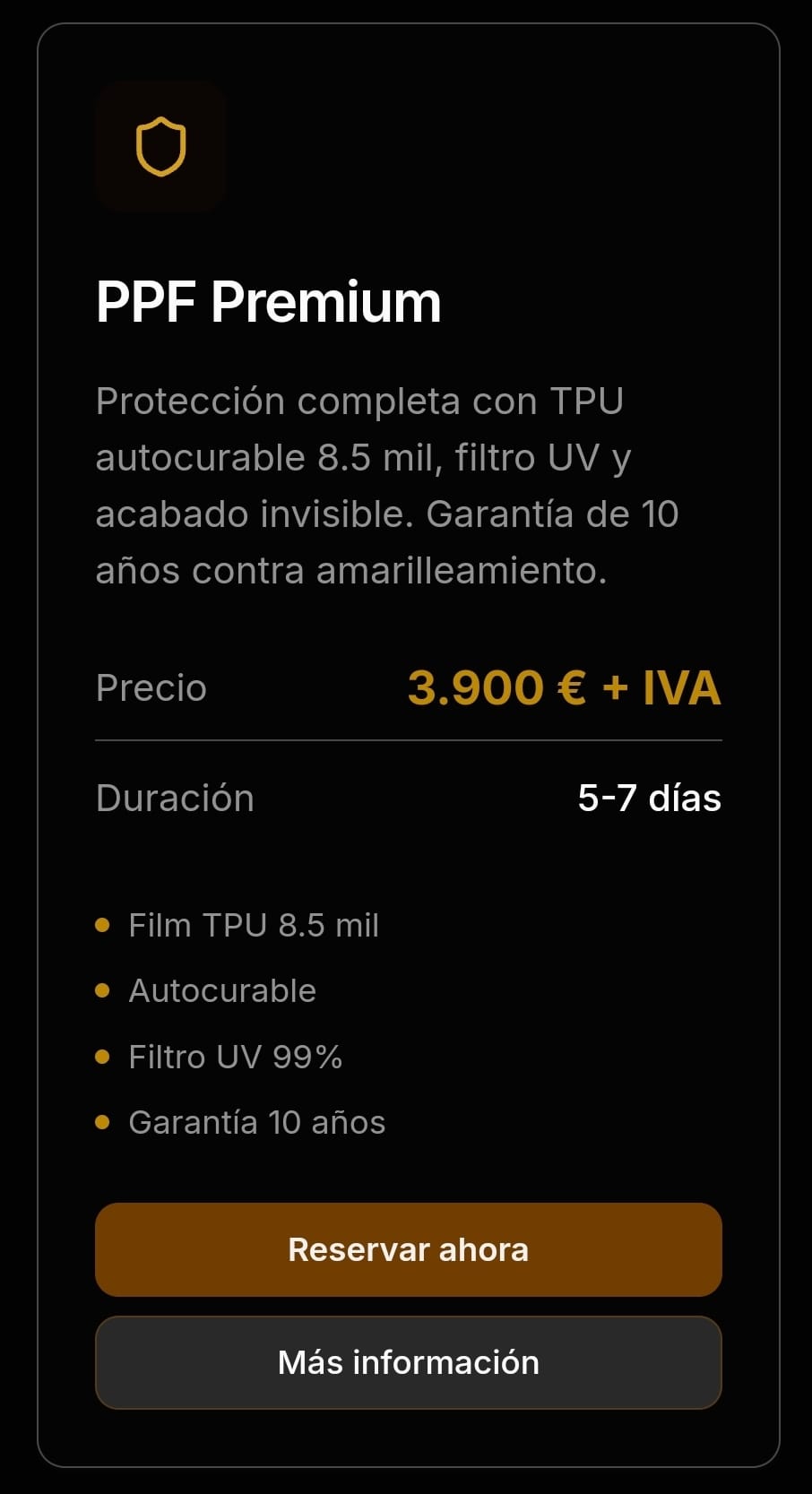This screenshot has width=812, height=1494.
Task: Open Más información for PPF Premium
Action: [x=408, y=1362]
